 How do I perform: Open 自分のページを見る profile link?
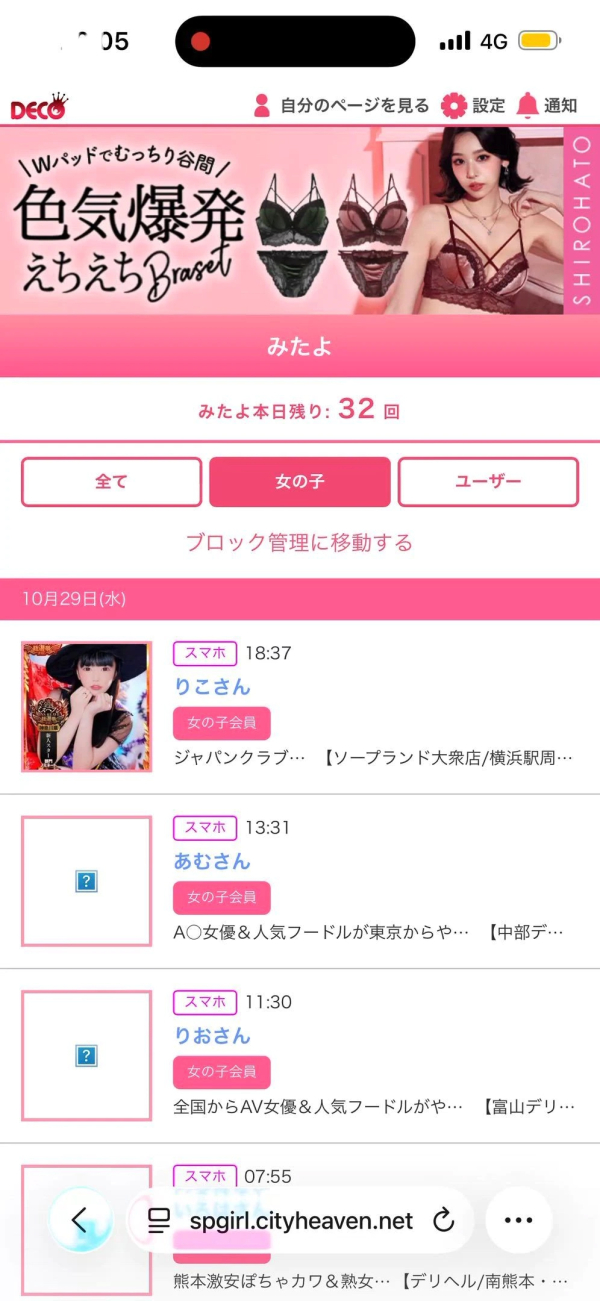point(340,105)
